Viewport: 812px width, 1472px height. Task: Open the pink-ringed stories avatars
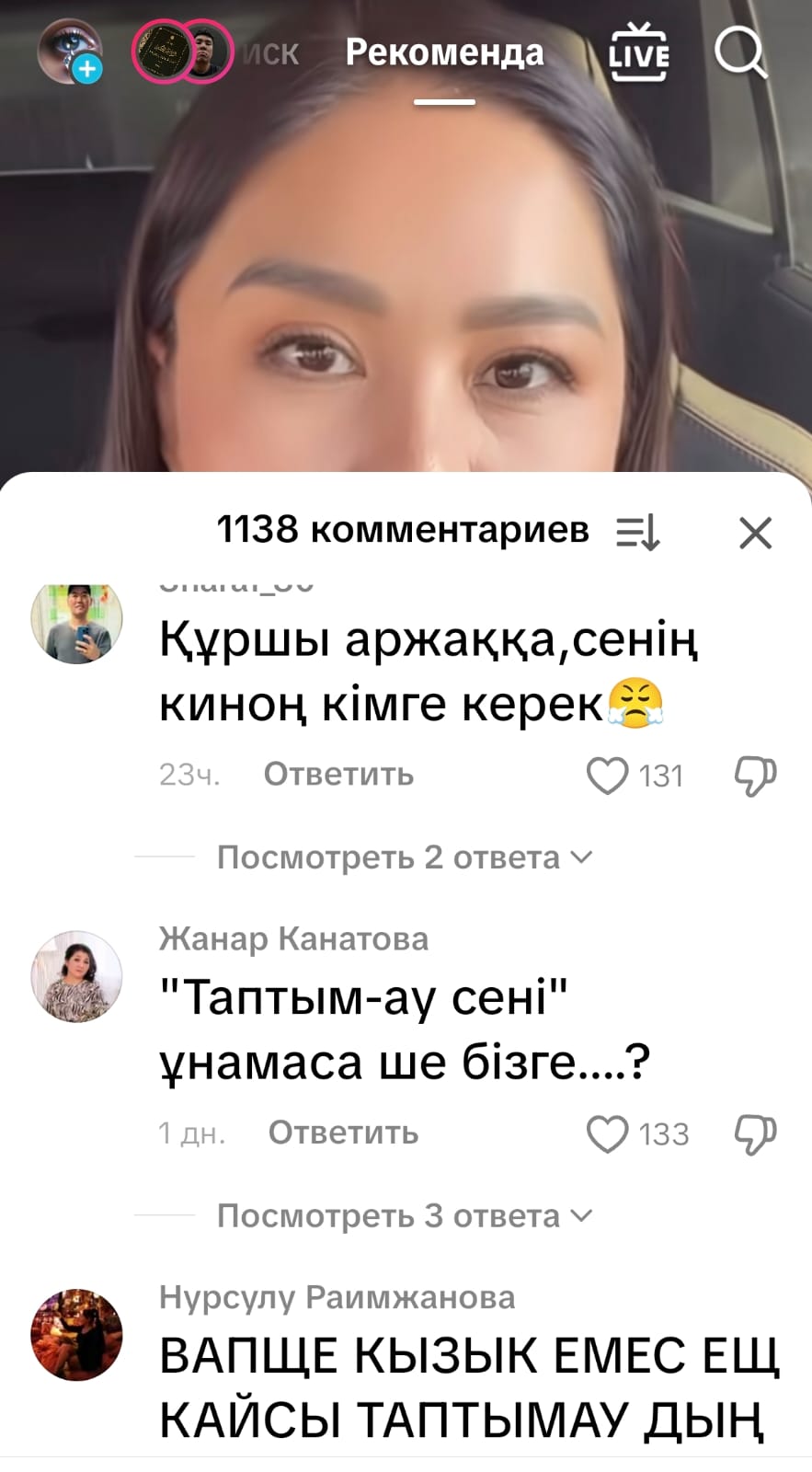(x=183, y=52)
